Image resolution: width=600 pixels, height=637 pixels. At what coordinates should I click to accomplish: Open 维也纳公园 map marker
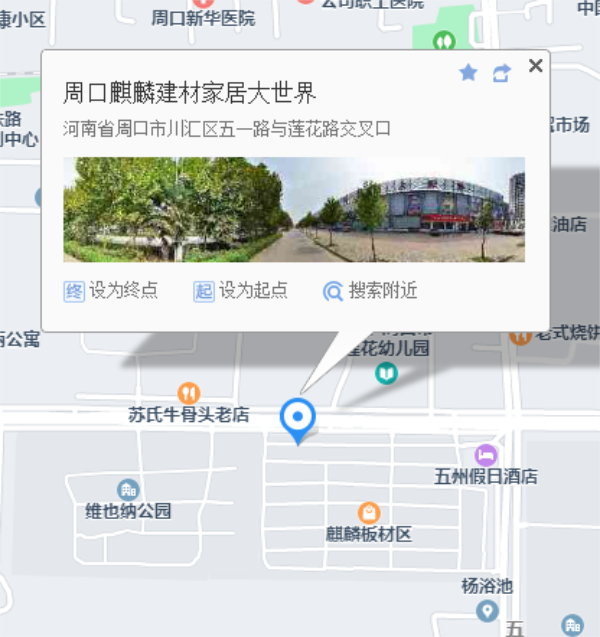click(127, 490)
